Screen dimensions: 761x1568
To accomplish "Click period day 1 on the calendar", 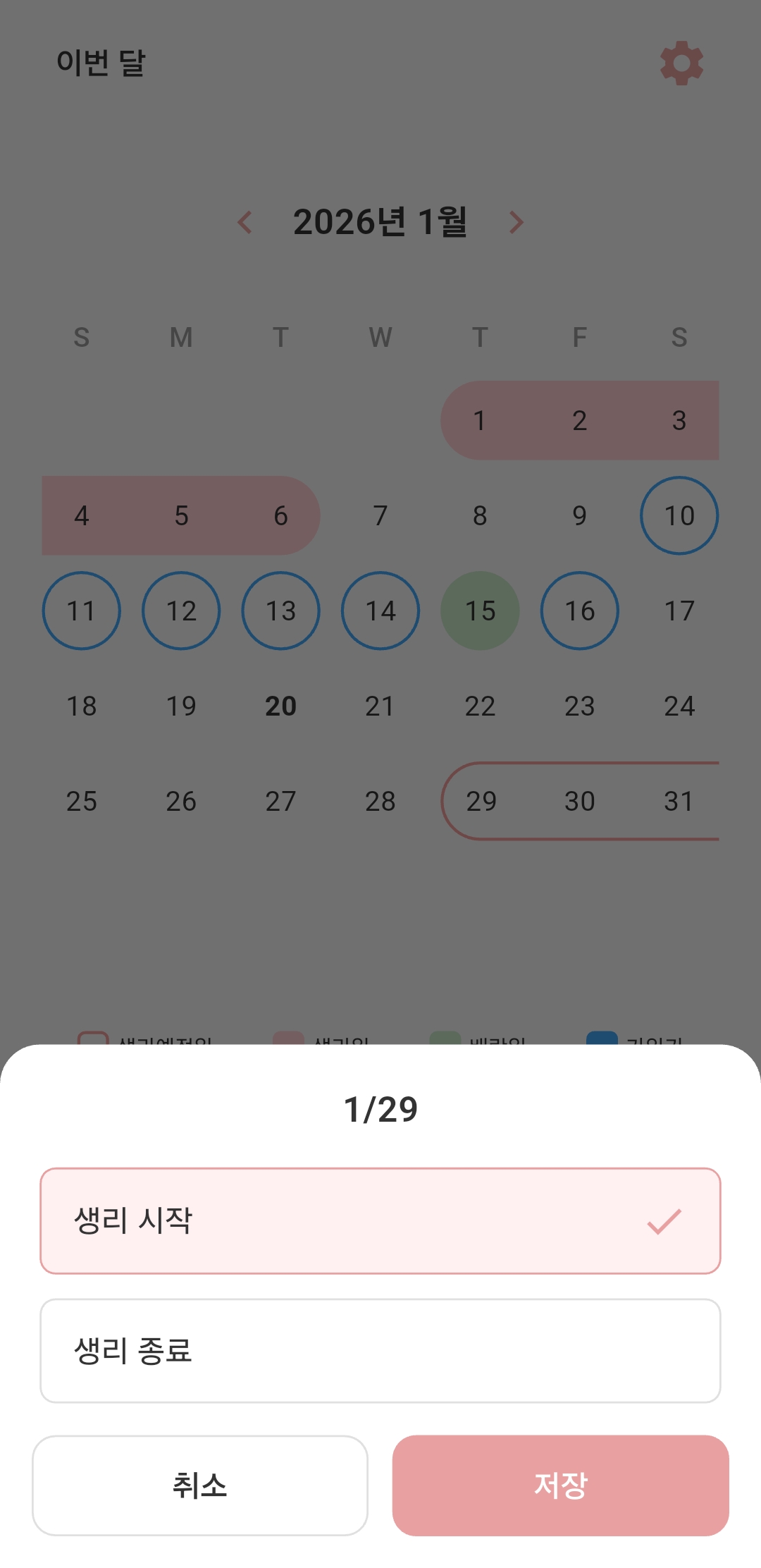I will tap(480, 421).
